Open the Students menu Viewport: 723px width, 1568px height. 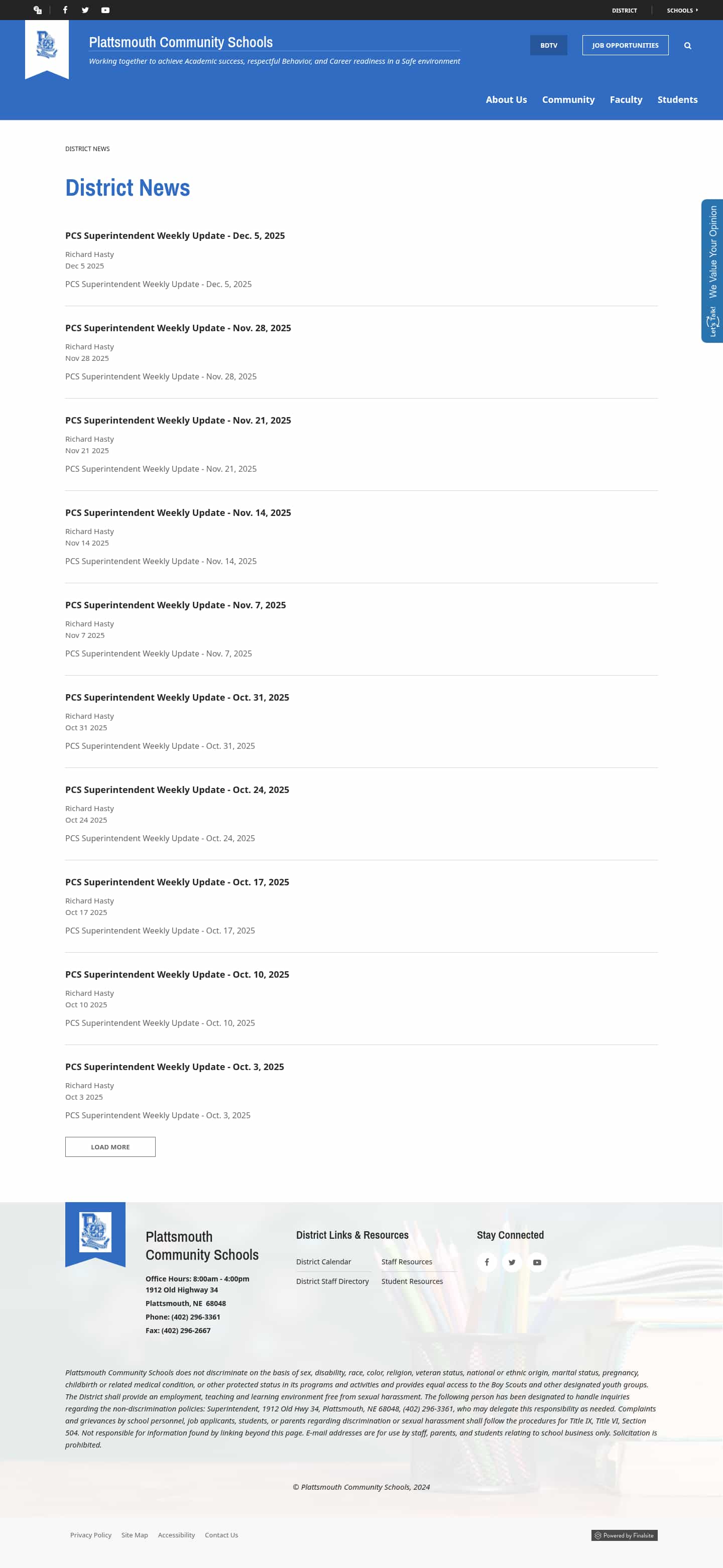(677, 100)
